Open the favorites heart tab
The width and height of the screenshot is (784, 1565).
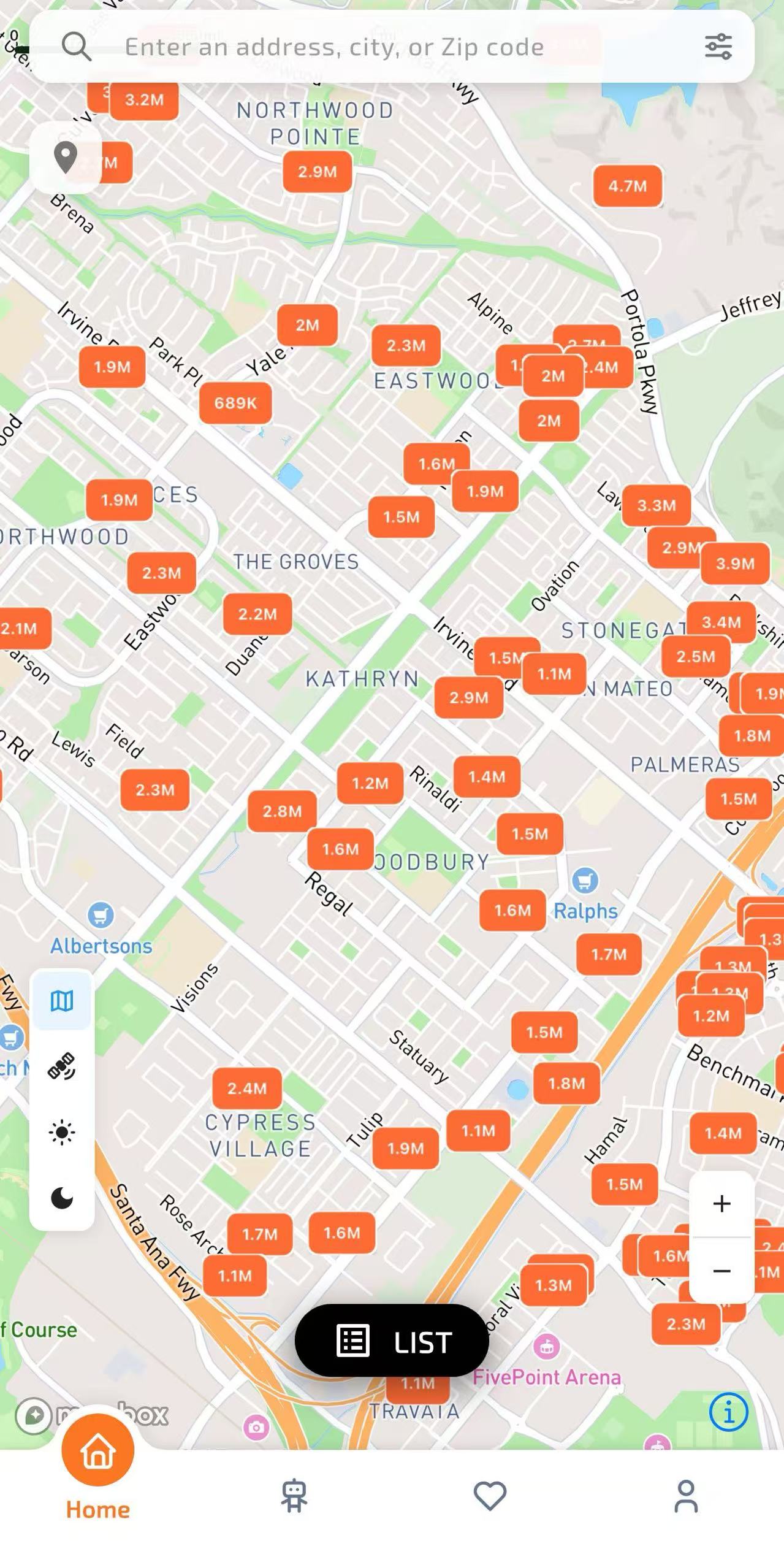[x=490, y=1496]
